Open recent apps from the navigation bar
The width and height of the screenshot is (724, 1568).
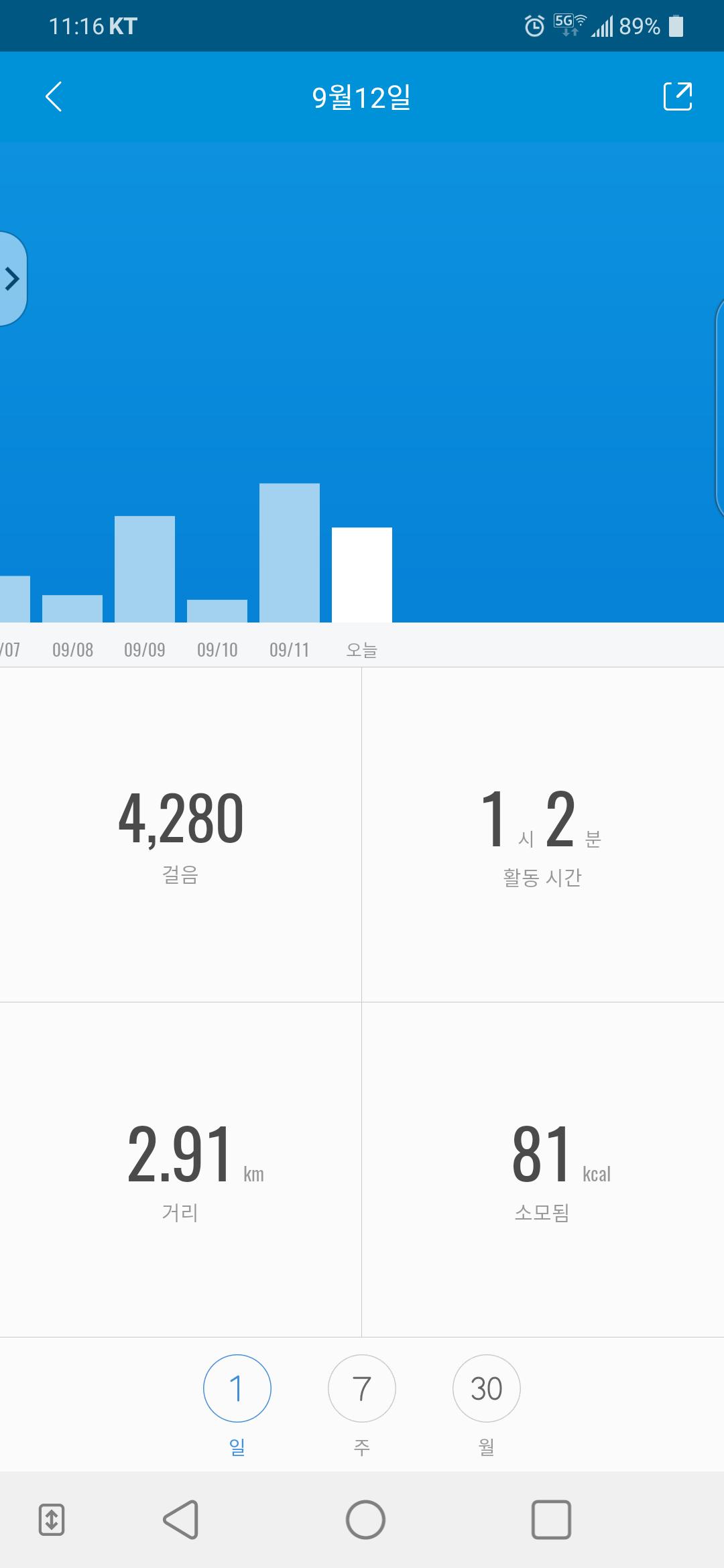(x=551, y=1519)
